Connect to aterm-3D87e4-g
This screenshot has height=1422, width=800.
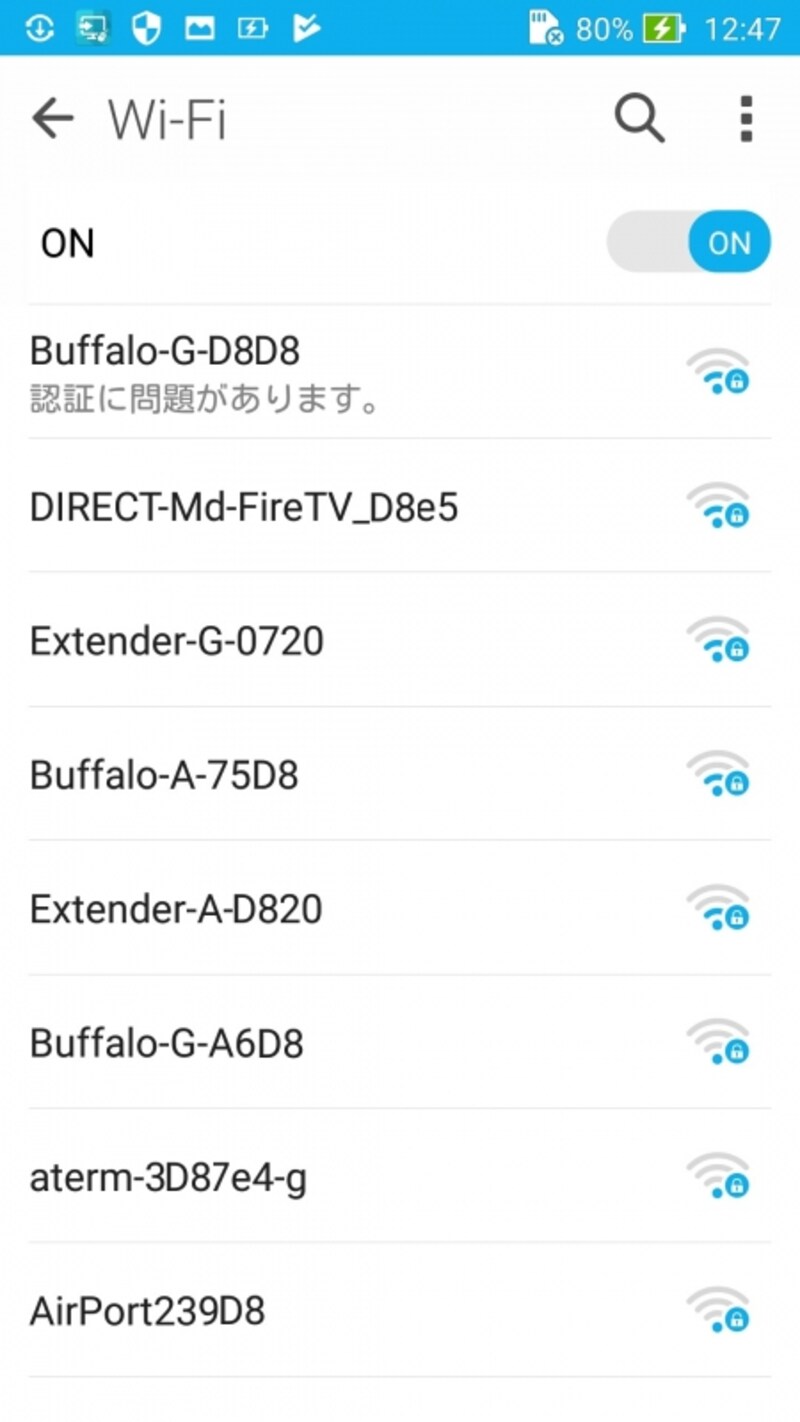coord(400,1176)
